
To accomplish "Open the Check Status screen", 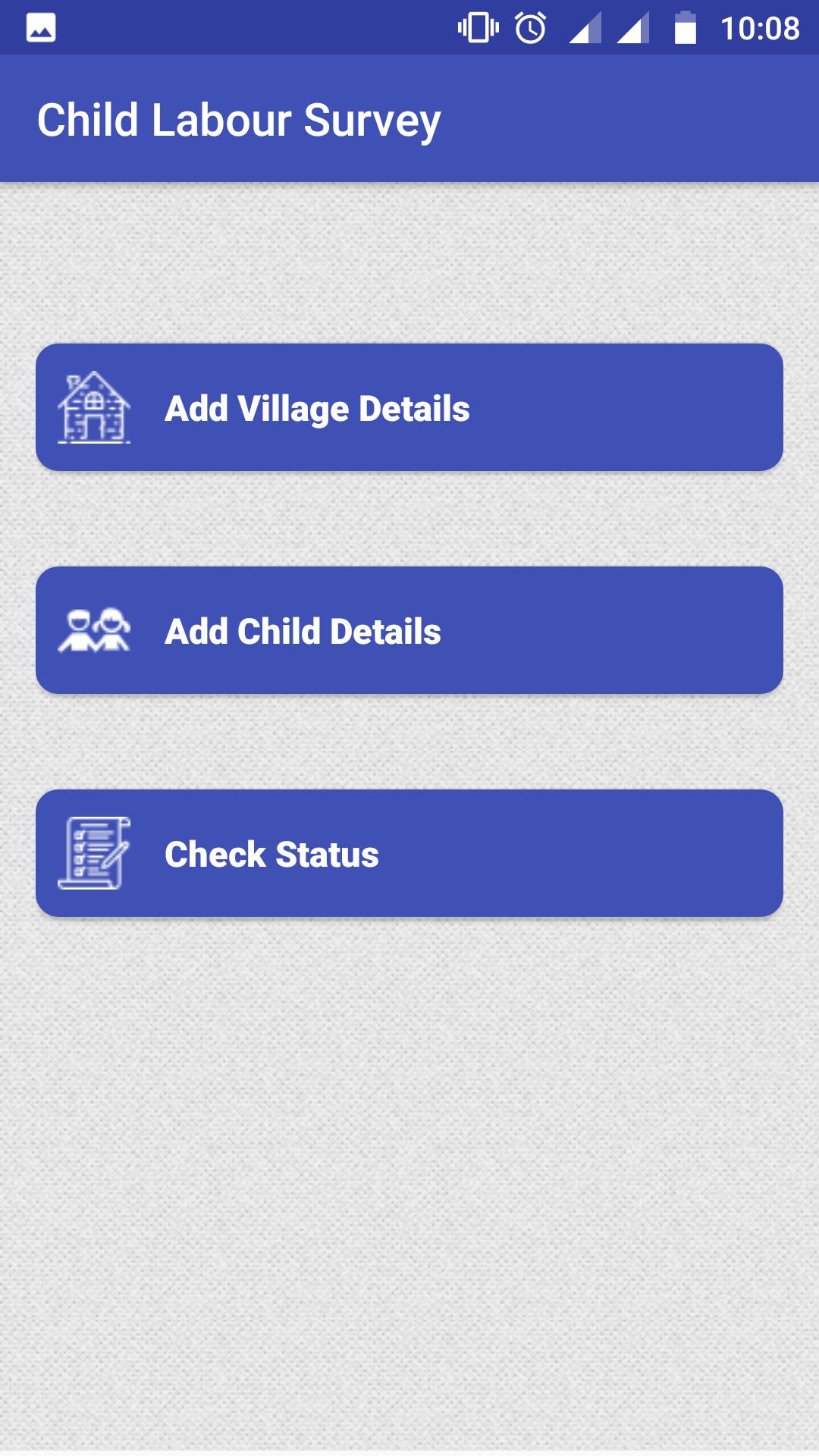I will [409, 853].
